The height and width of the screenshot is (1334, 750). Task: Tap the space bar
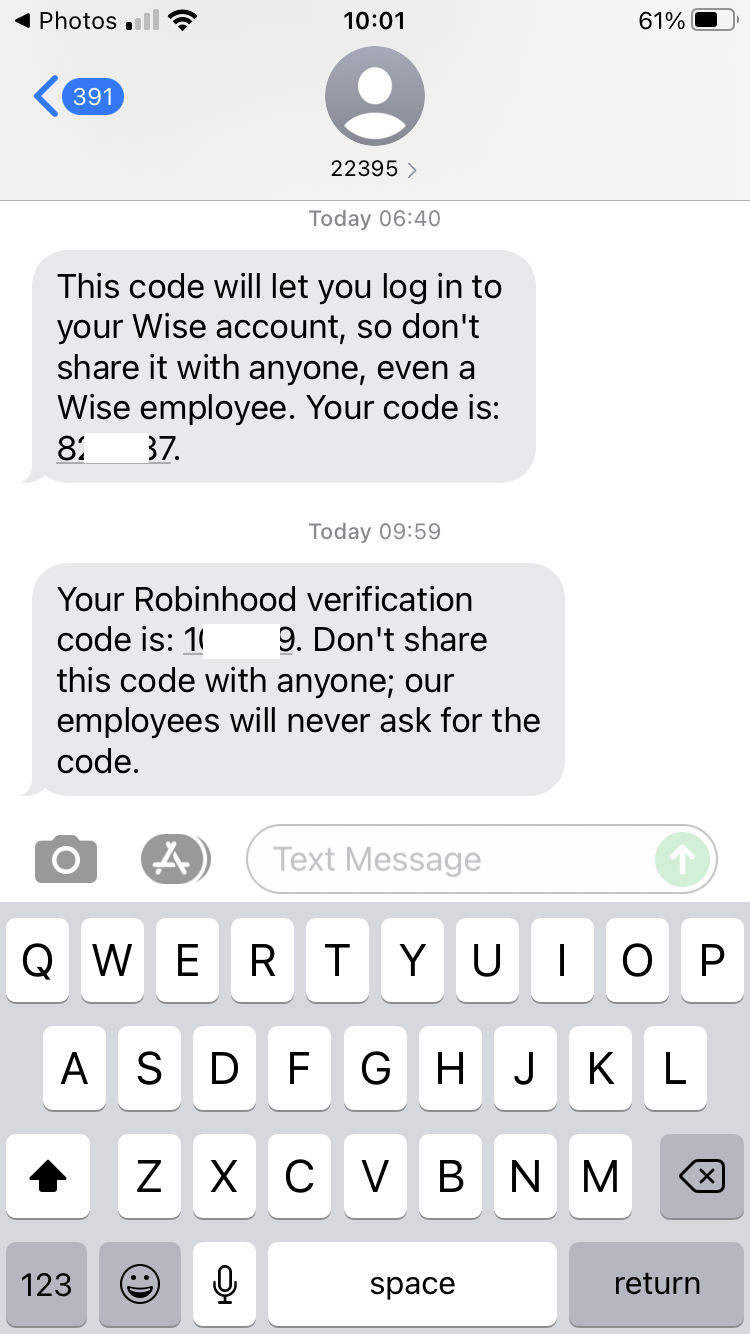click(x=412, y=1284)
